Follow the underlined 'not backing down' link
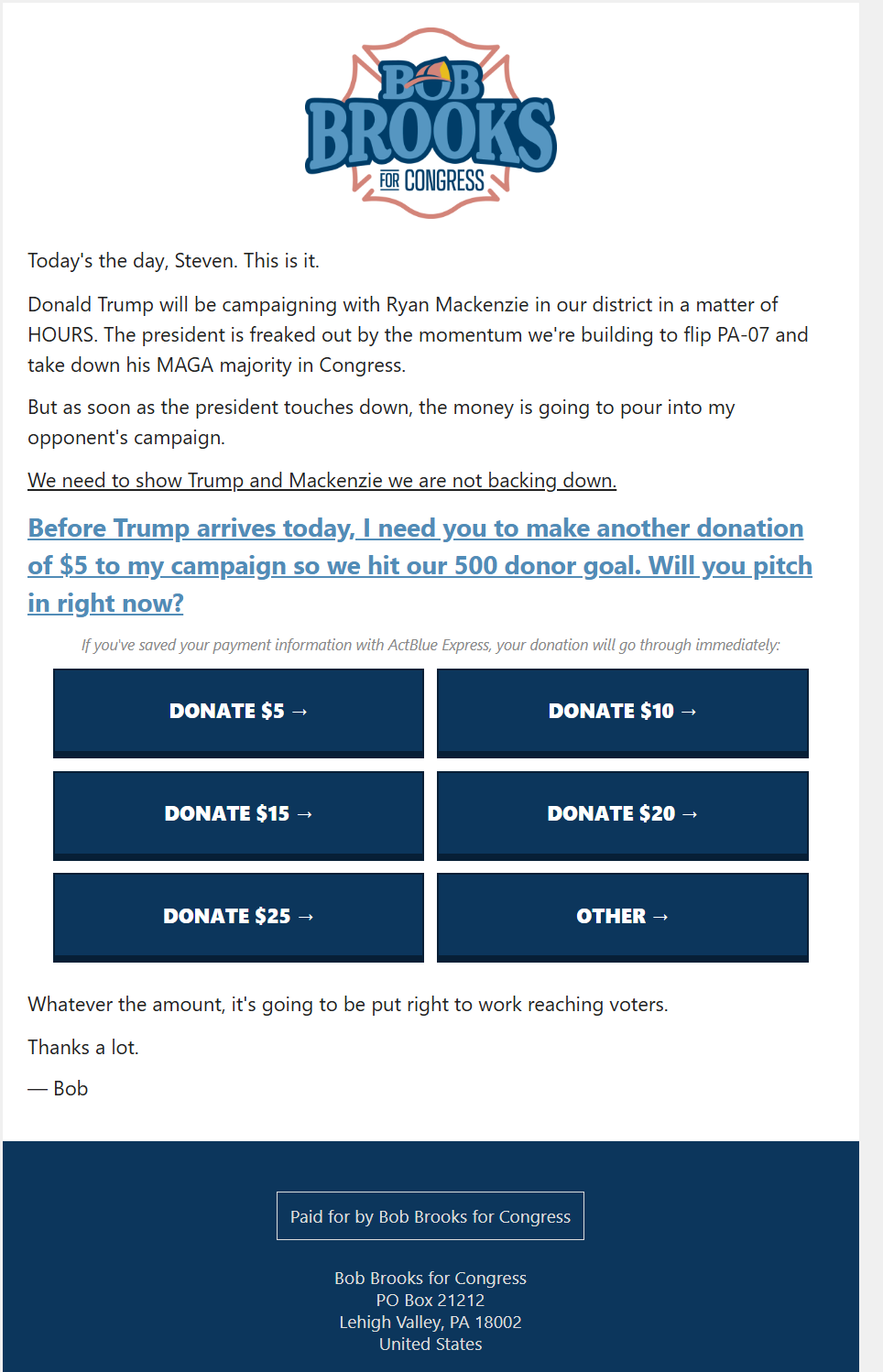 click(322, 480)
